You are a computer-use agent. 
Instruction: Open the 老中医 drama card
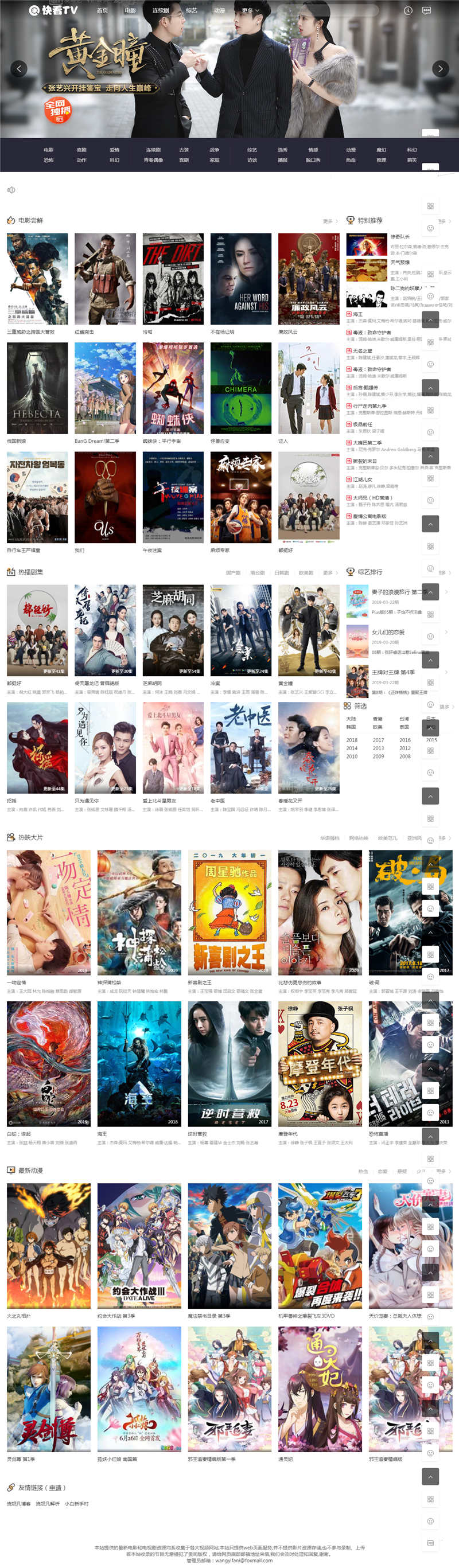240,747
